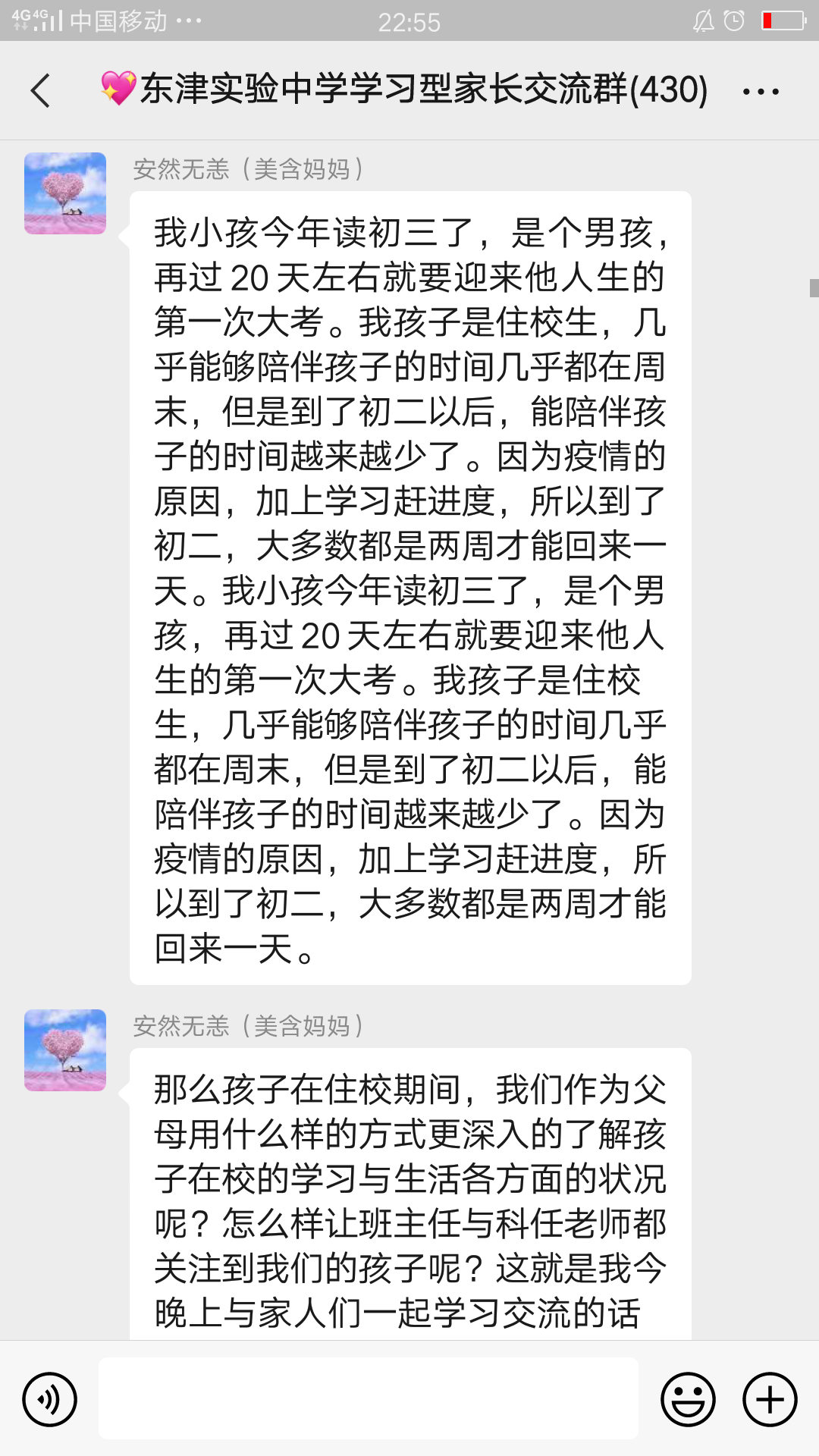Tap 安然无恙's avatar next to the second message
This screenshot has height=1456, width=819.
click(64, 1050)
